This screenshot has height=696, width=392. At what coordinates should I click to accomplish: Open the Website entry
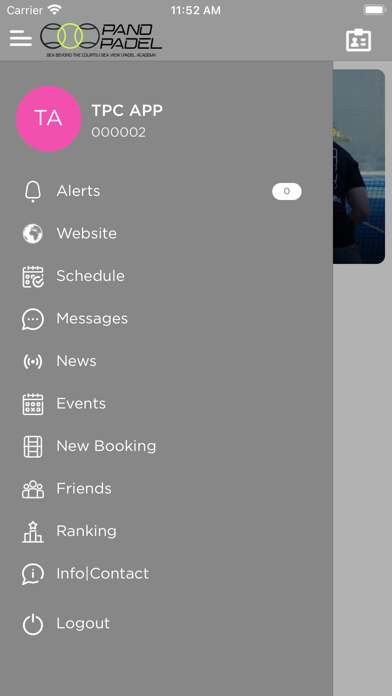tap(166, 233)
